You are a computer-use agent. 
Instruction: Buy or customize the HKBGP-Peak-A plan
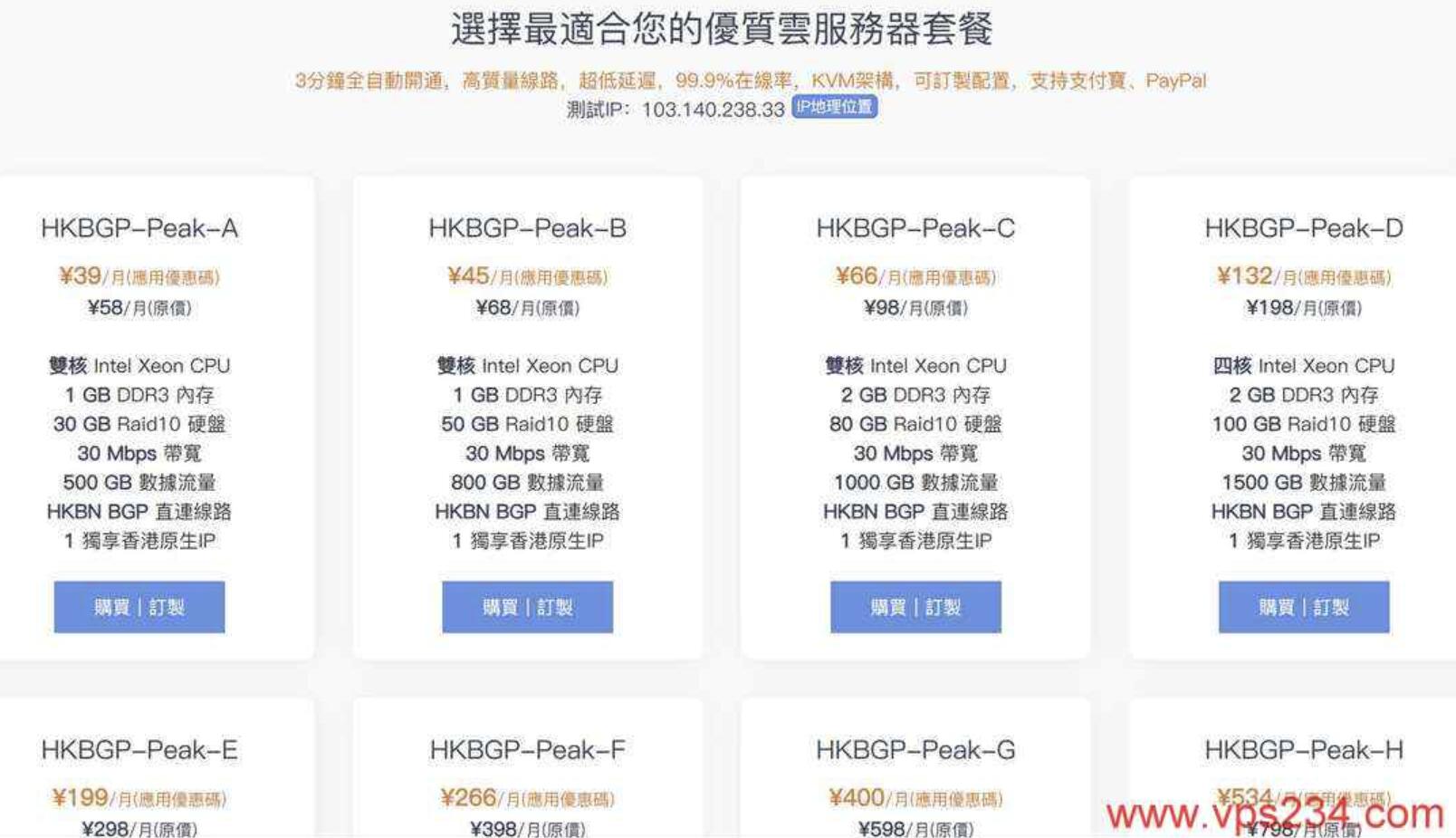(139, 607)
